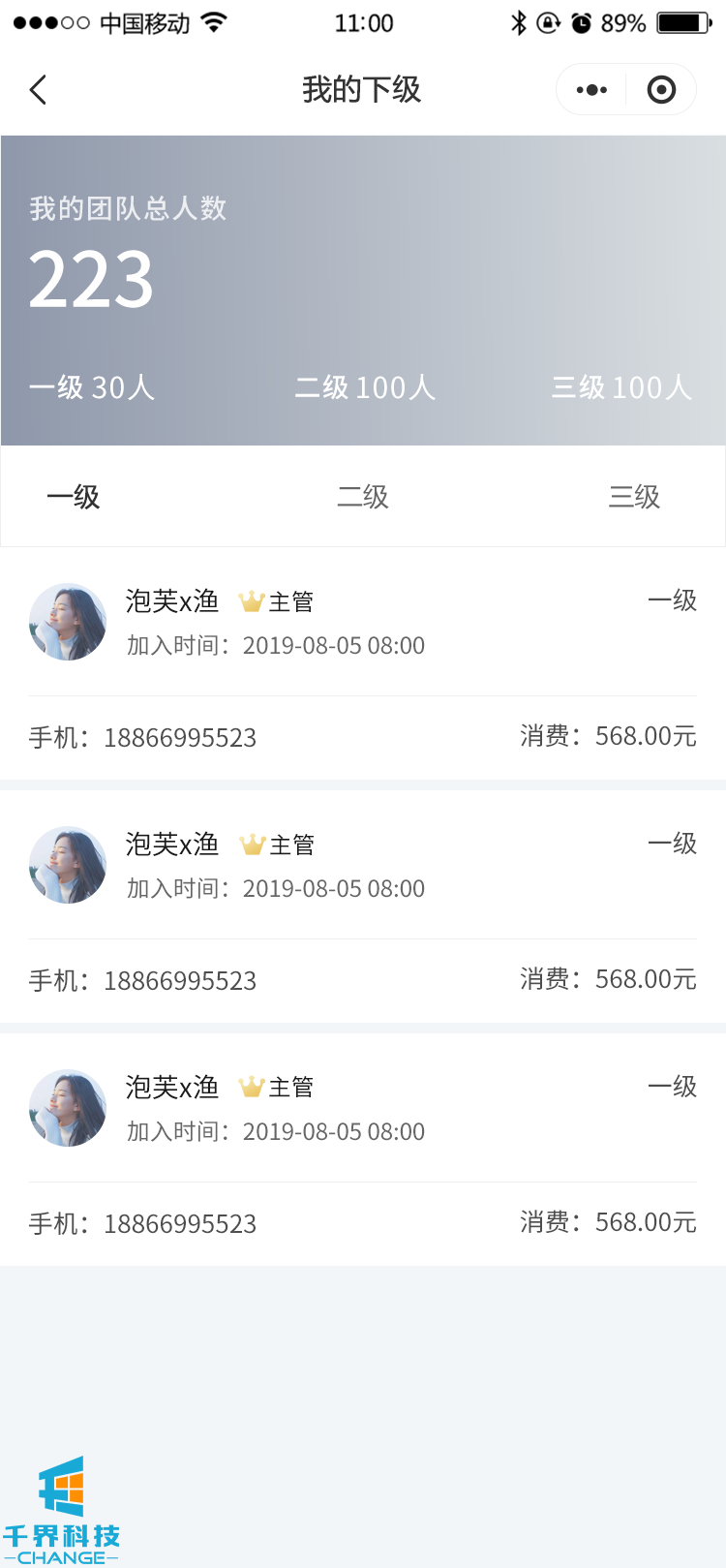Select the 三级 tab
Viewport: 726px width, 1568px height.
[634, 497]
